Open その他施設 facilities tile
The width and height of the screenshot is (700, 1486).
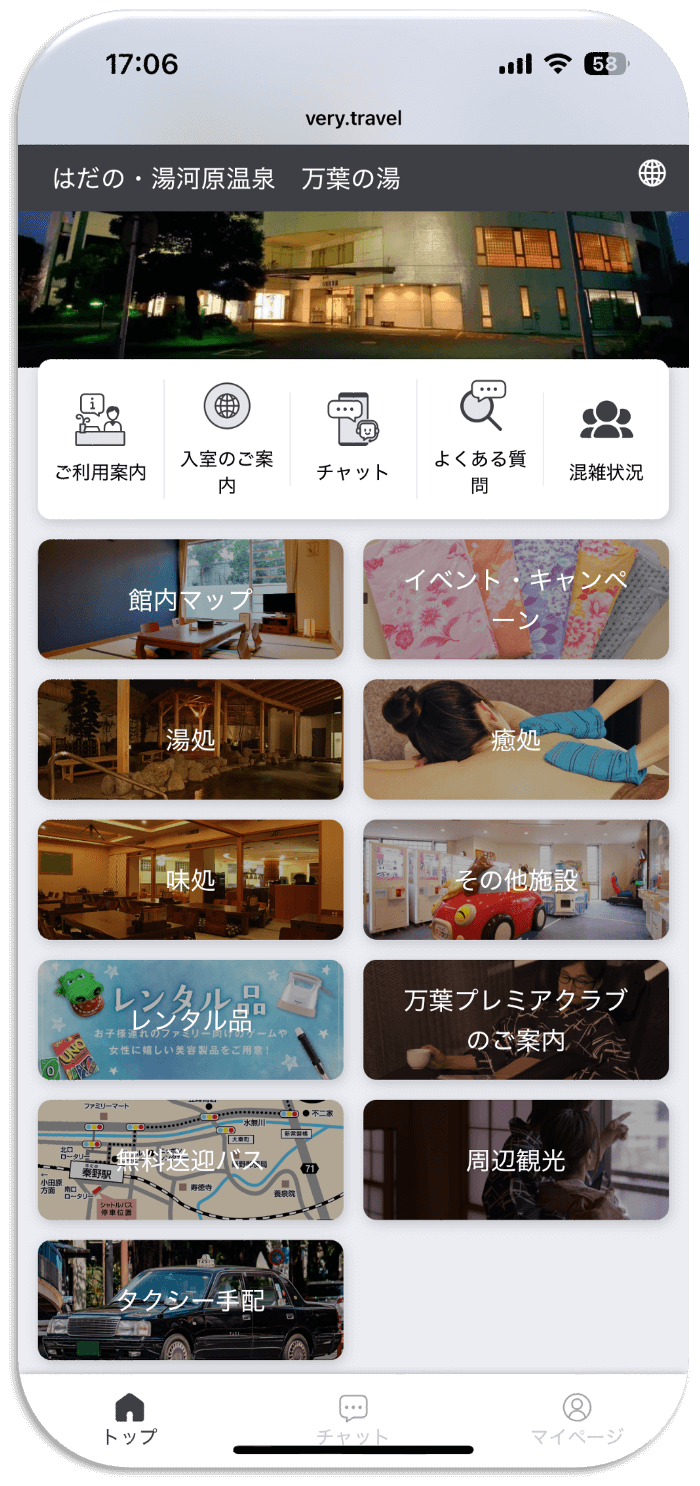point(516,879)
